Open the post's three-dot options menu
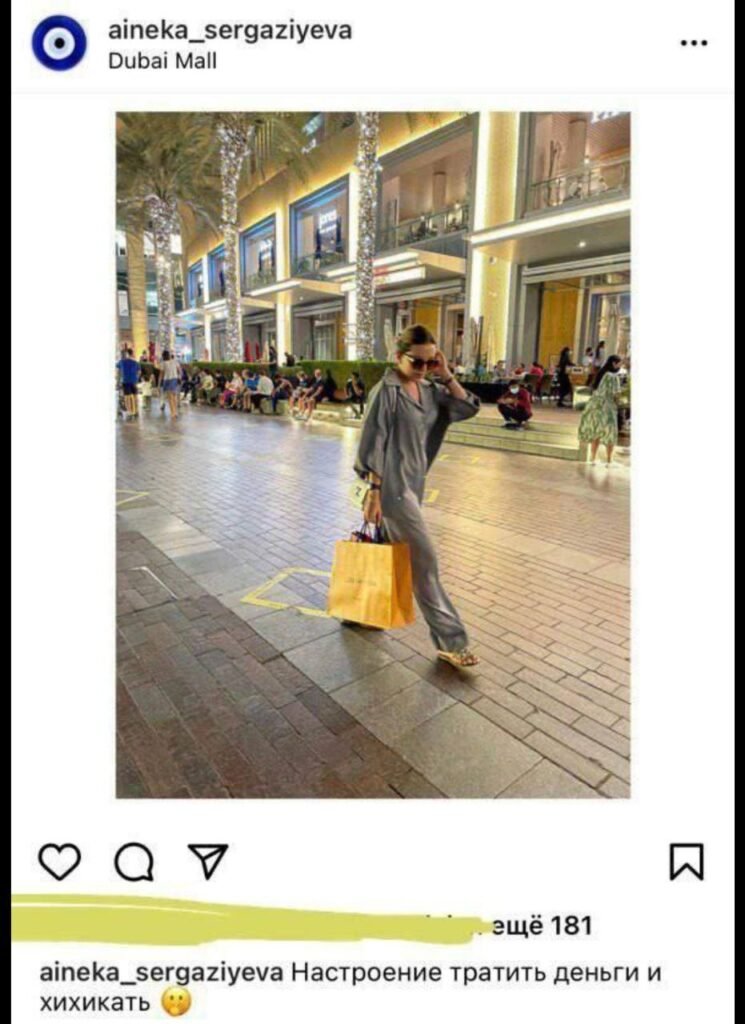The width and height of the screenshot is (745, 1024). click(693, 43)
